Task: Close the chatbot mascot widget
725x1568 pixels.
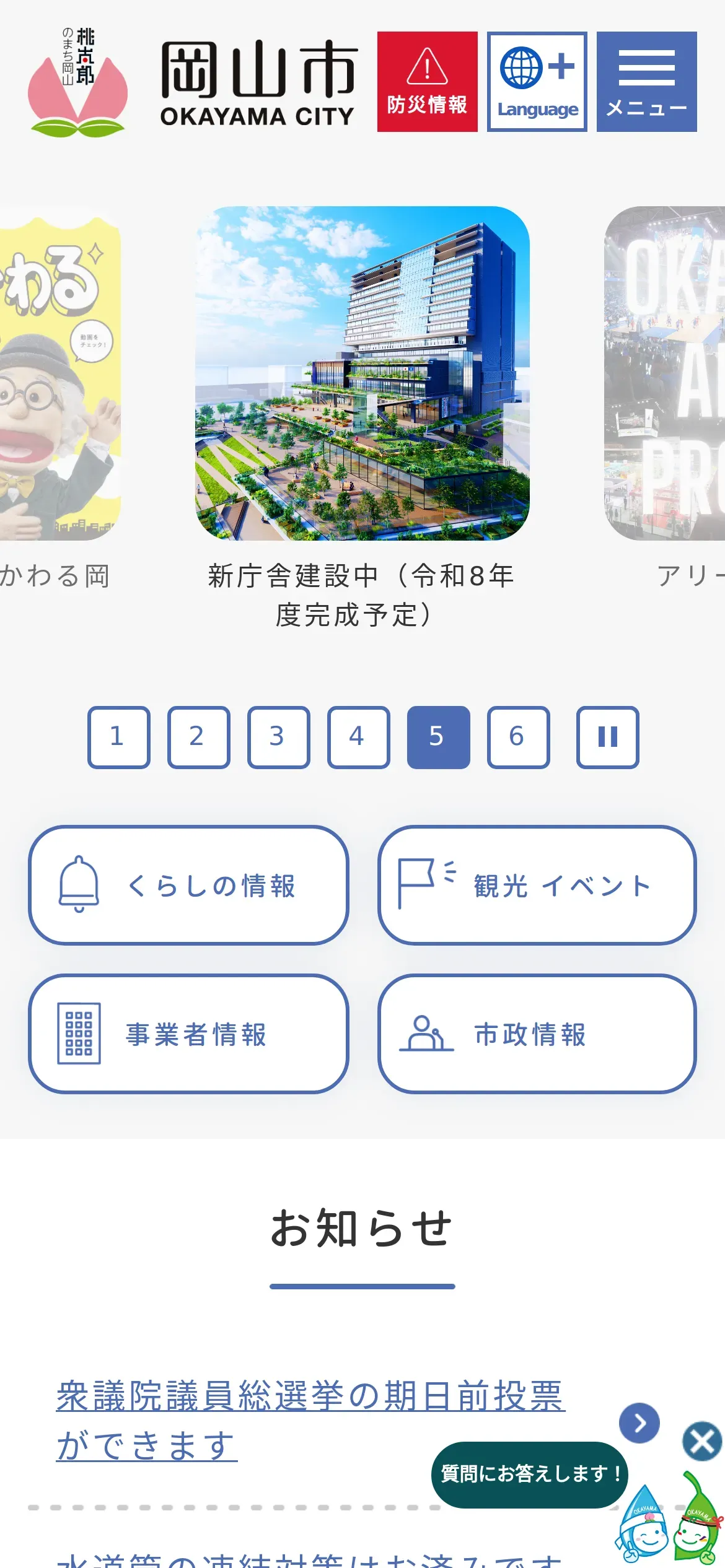Action: 702,1441
